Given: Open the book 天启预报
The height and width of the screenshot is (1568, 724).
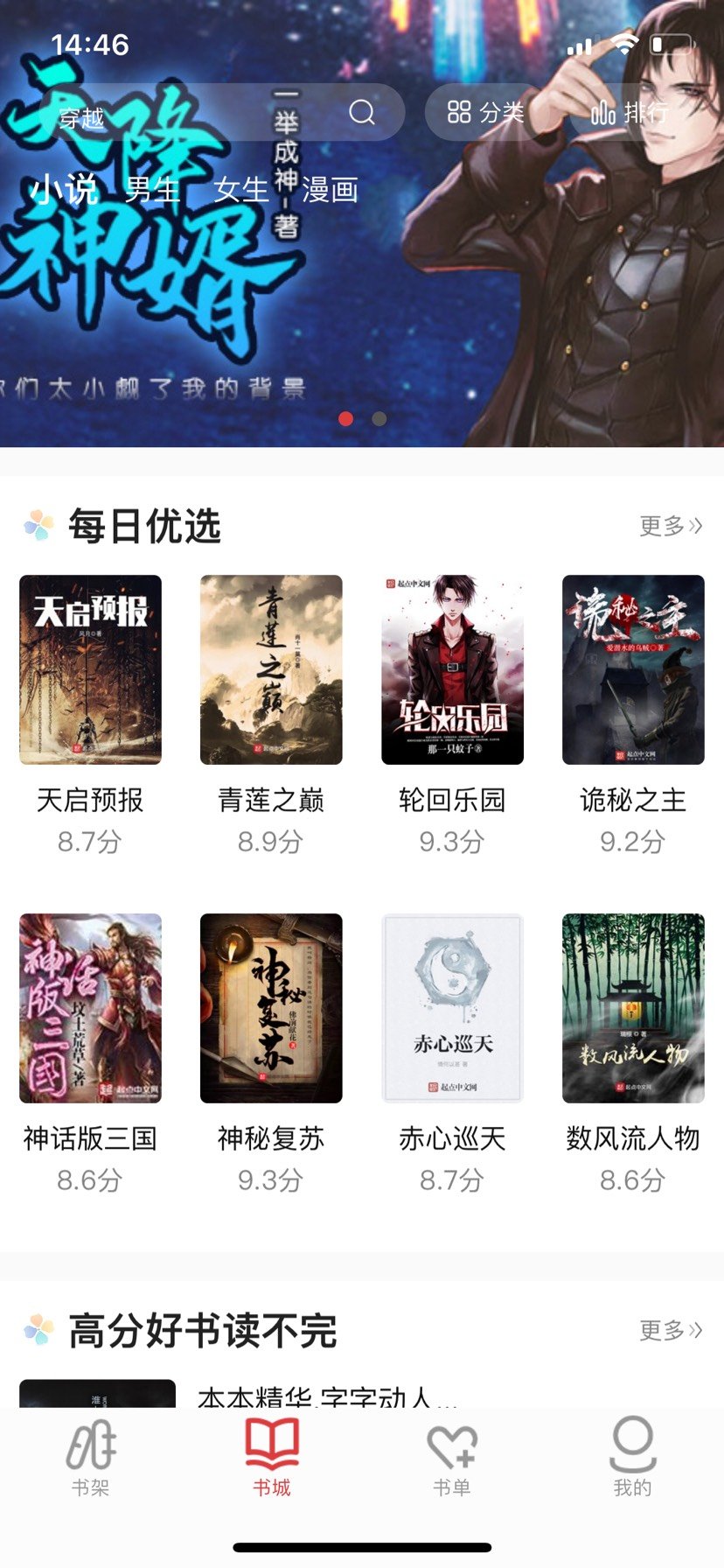Looking at the screenshot, I should coord(90,670).
